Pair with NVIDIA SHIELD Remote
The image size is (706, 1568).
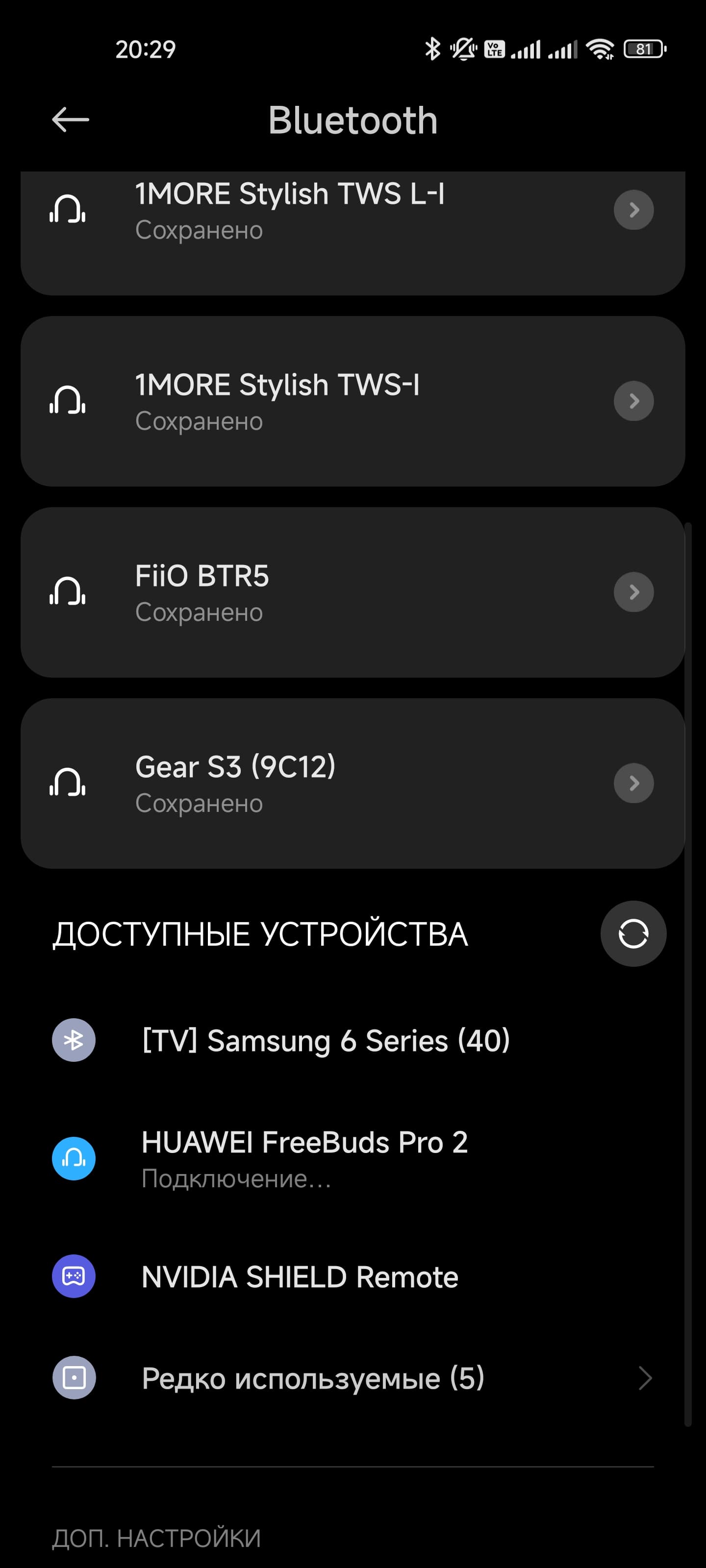pyautogui.click(x=300, y=1276)
